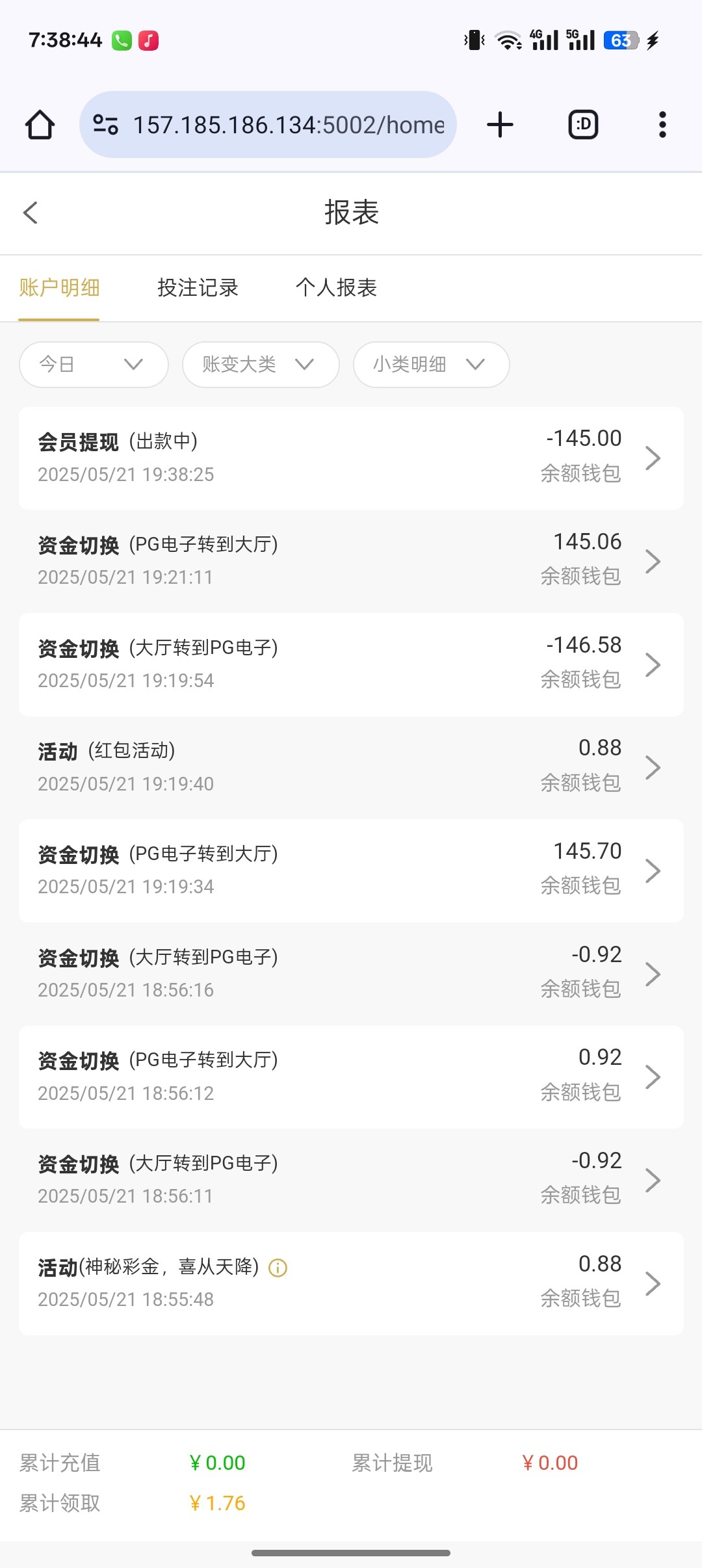This screenshot has height=1568, width=702.
Task: Open the browser overflow menu
Action: [662, 125]
